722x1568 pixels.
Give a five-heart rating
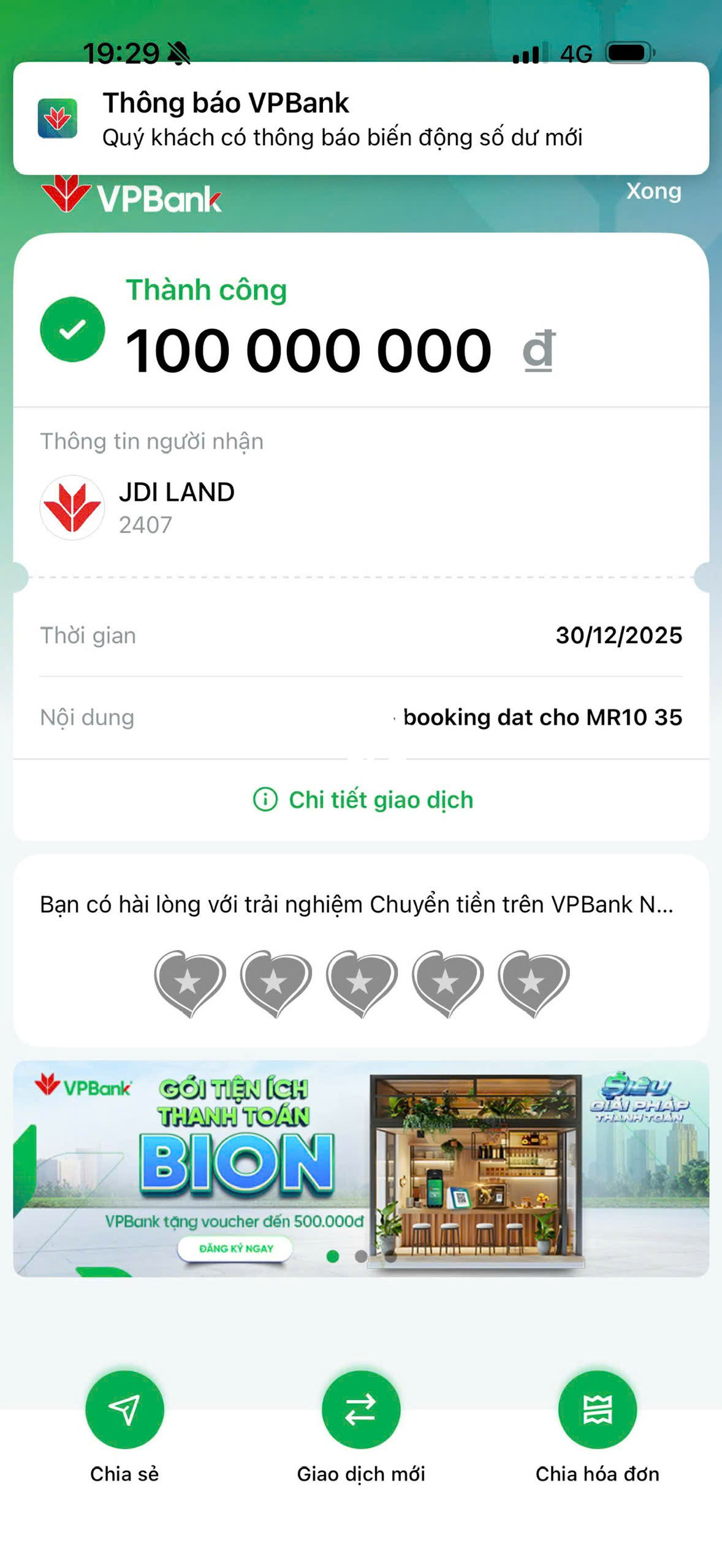pyautogui.click(x=533, y=982)
